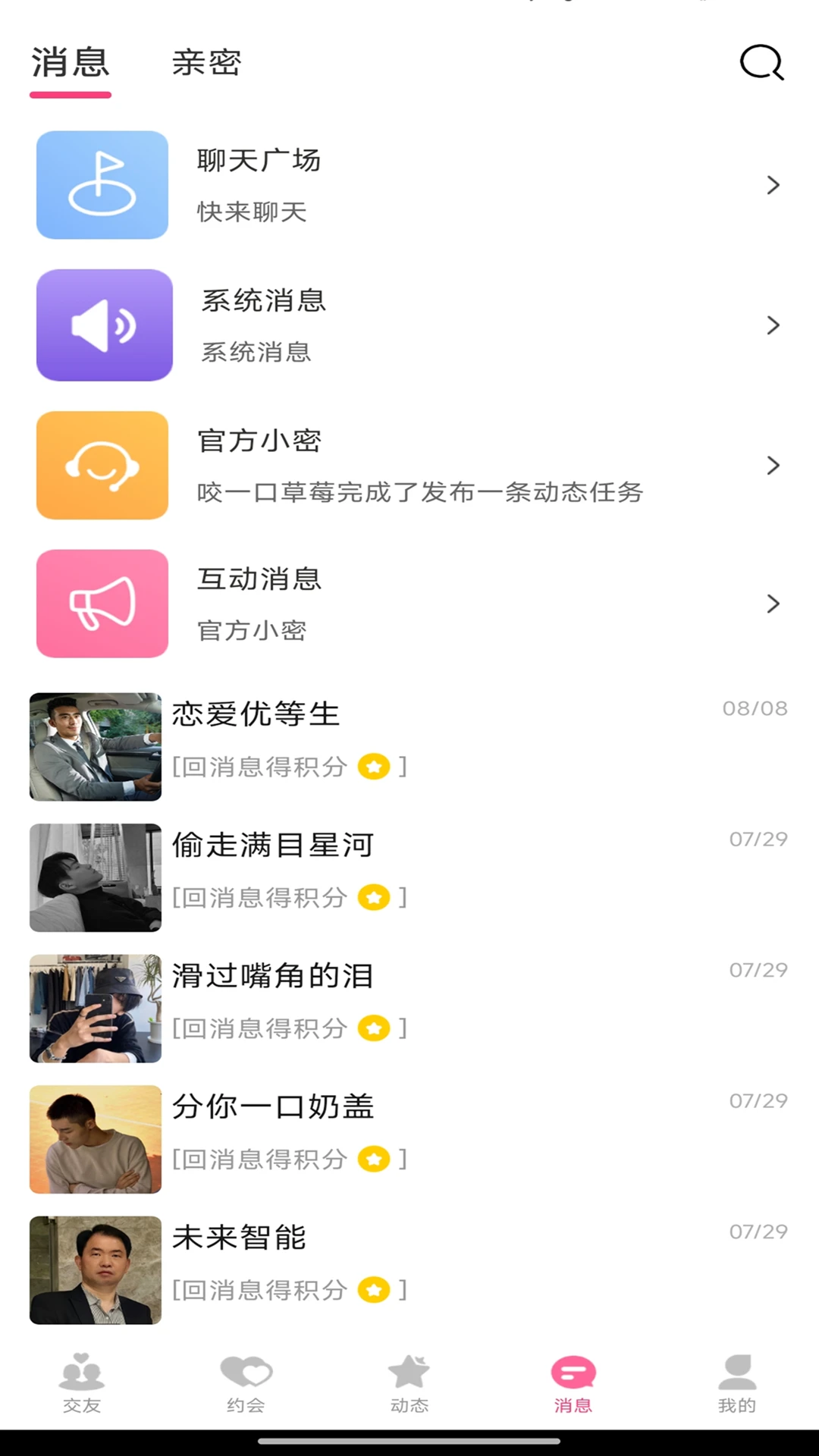Viewport: 819px width, 1456px height.
Task: Open 官方小密 messages
Action: (x=409, y=466)
